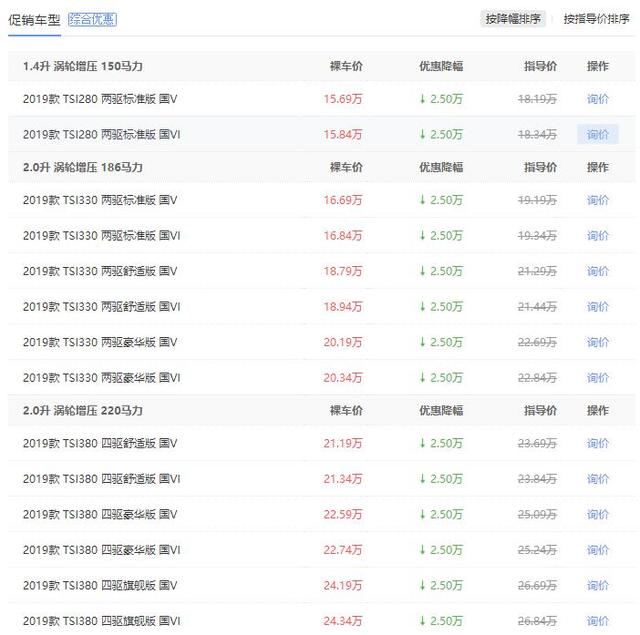
Task: Request price for TSI380 四驱舒适版 国VI
Action: 598,479
